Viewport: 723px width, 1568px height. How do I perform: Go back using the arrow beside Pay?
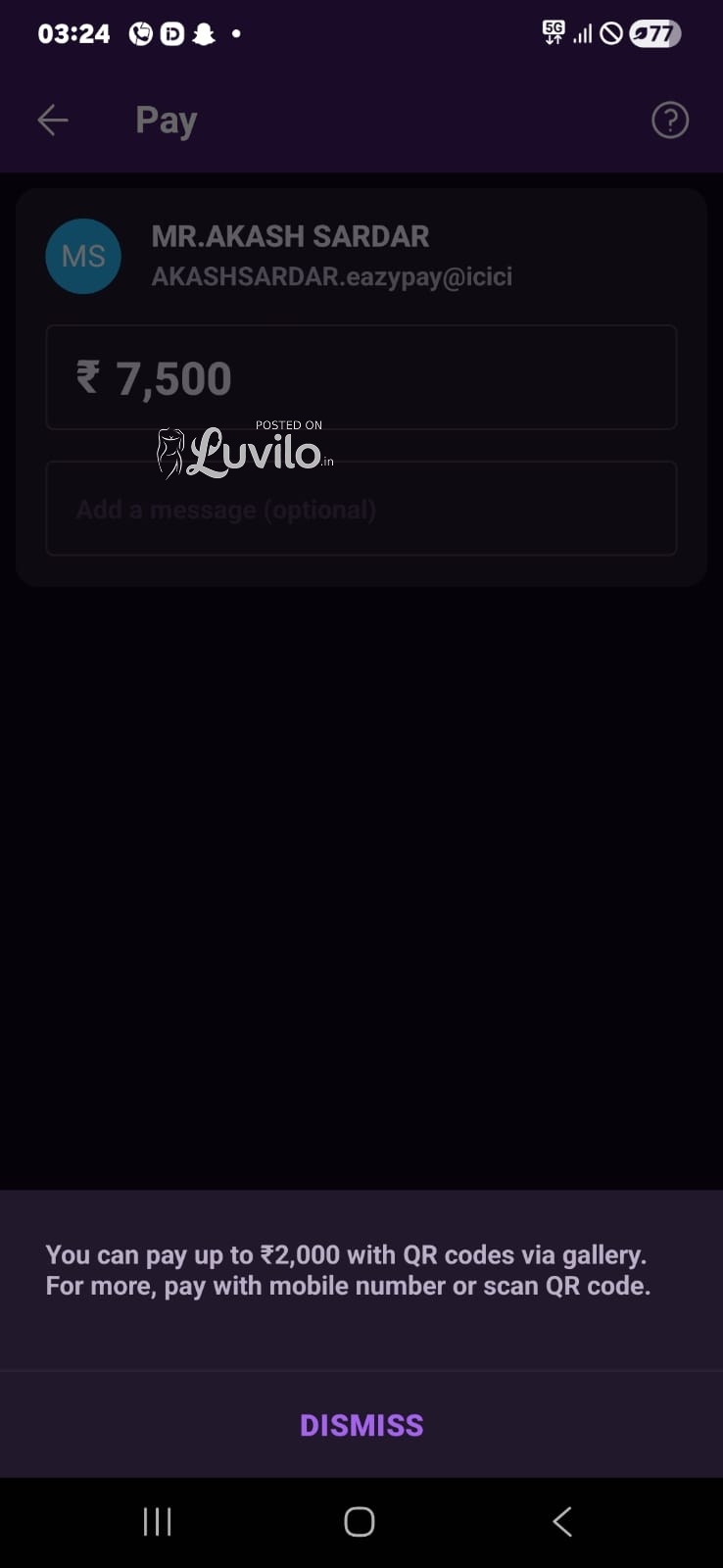53,121
